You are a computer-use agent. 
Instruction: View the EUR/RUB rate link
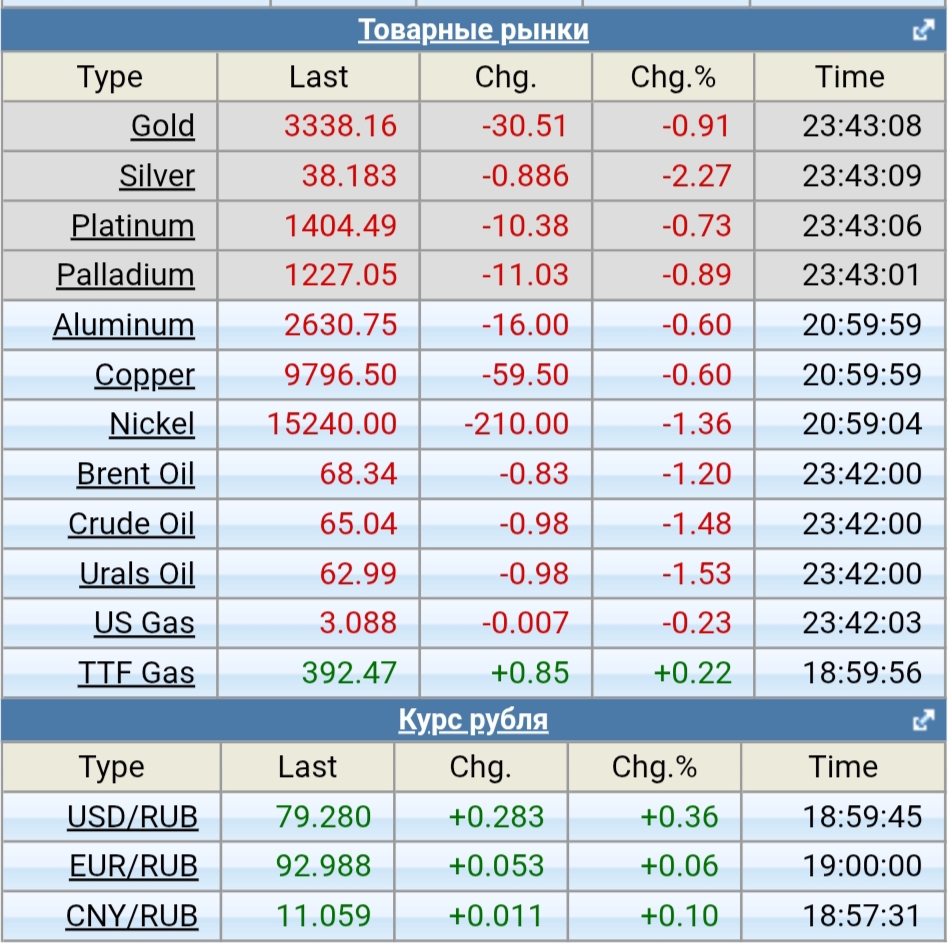click(133, 866)
